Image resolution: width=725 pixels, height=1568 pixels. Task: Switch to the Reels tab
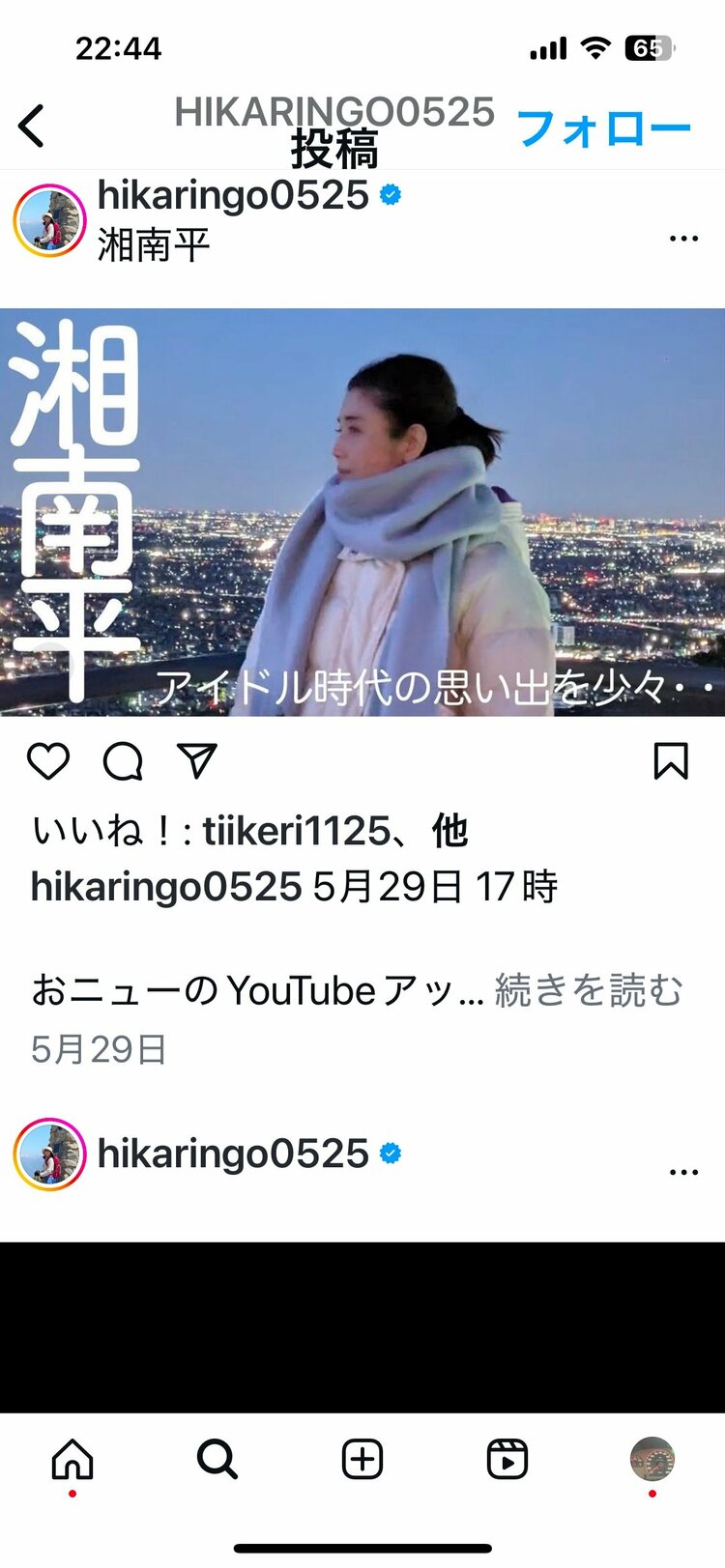tap(507, 1459)
